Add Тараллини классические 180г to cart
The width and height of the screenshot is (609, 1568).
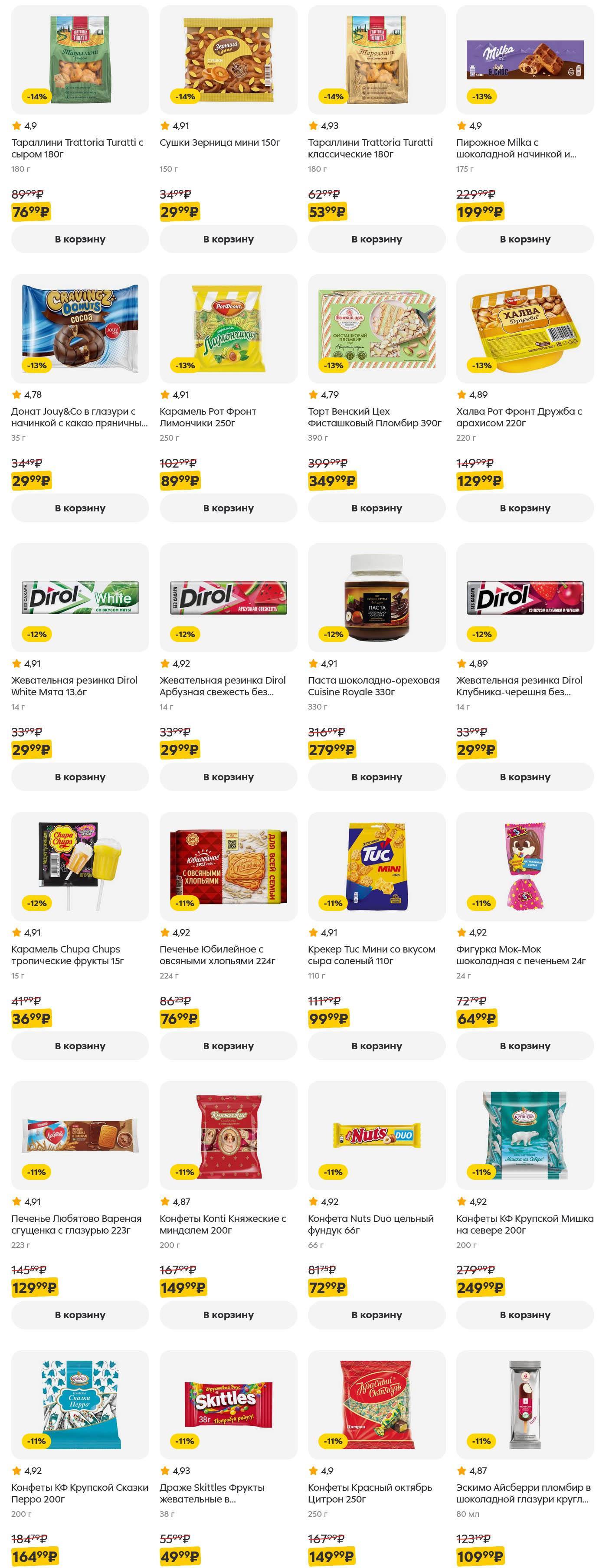(x=377, y=239)
